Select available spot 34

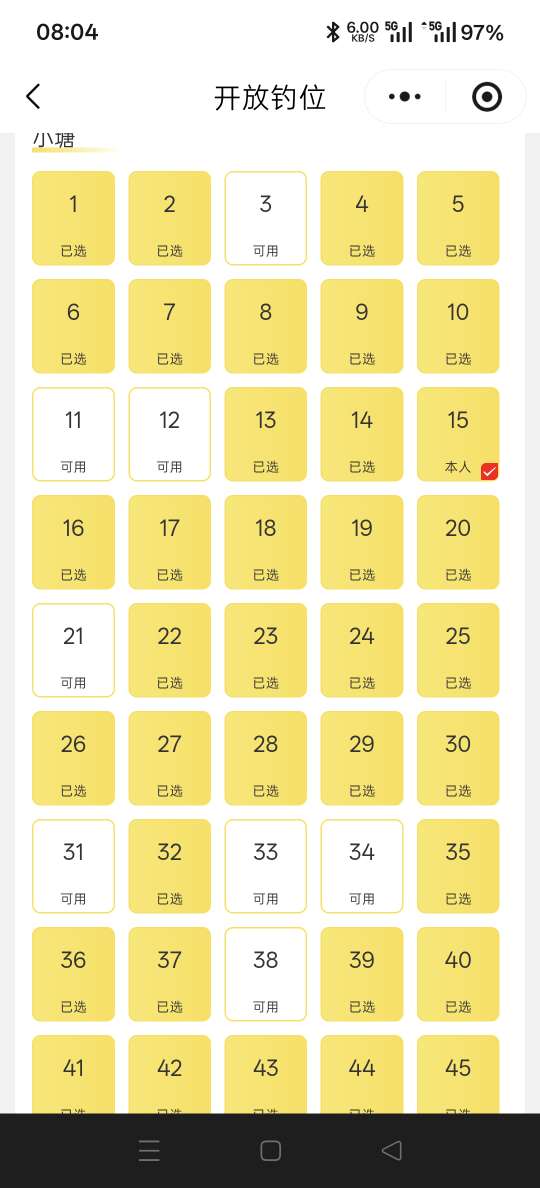[x=362, y=866]
